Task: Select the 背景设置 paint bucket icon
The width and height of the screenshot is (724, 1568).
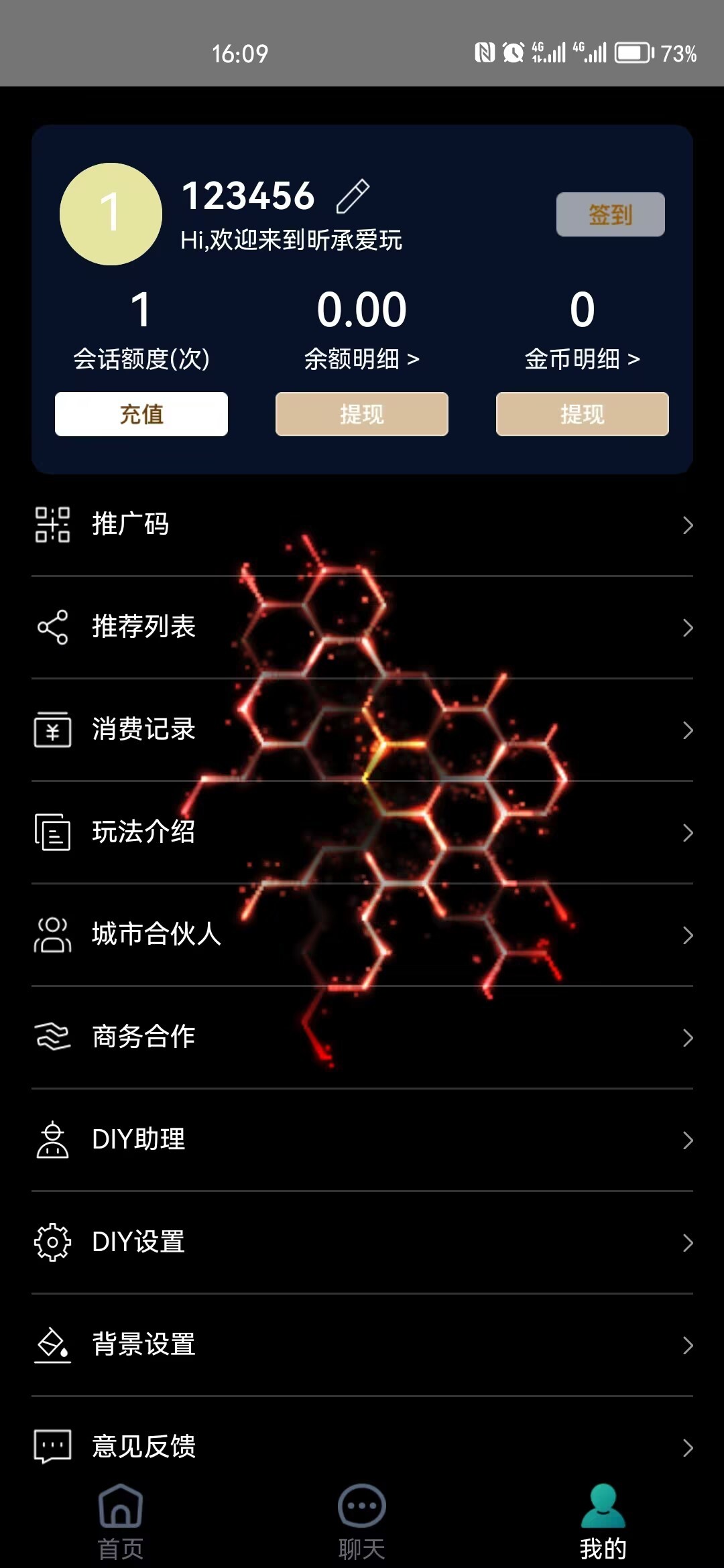Action: point(52,1346)
